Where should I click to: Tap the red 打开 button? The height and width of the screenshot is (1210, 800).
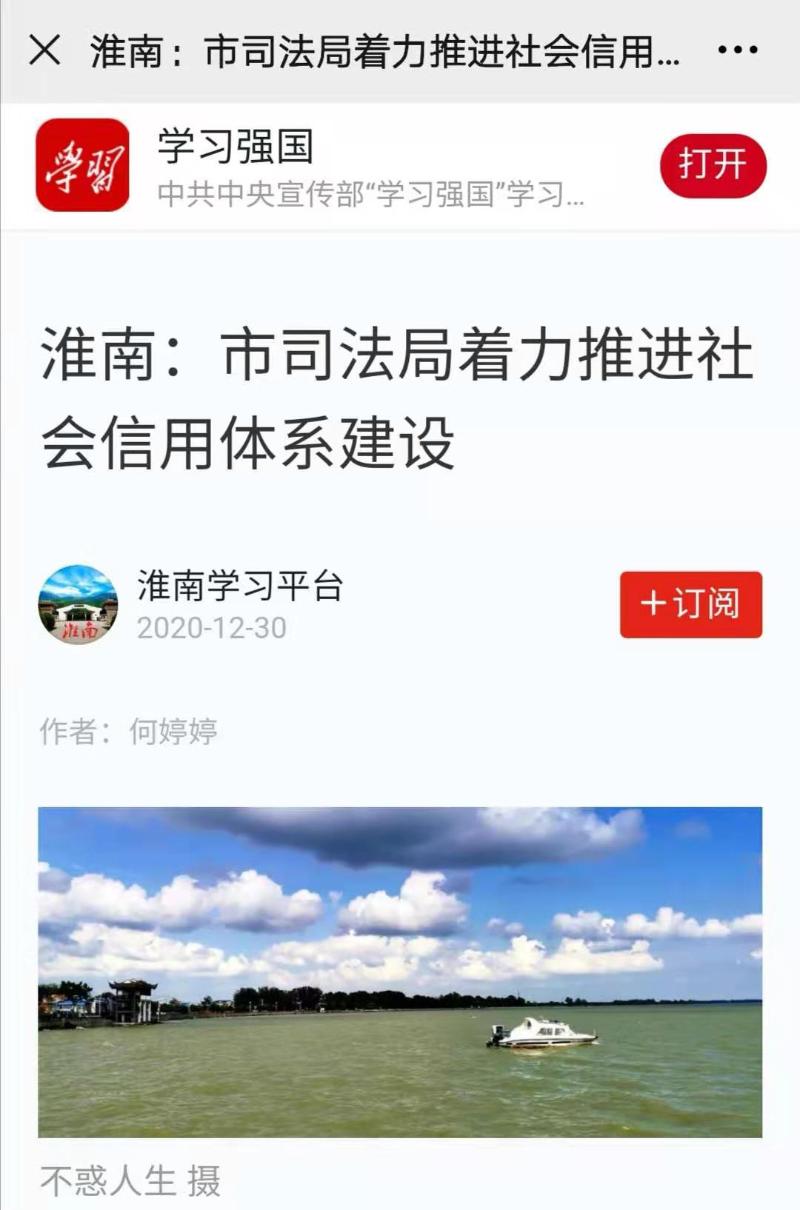click(712, 165)
